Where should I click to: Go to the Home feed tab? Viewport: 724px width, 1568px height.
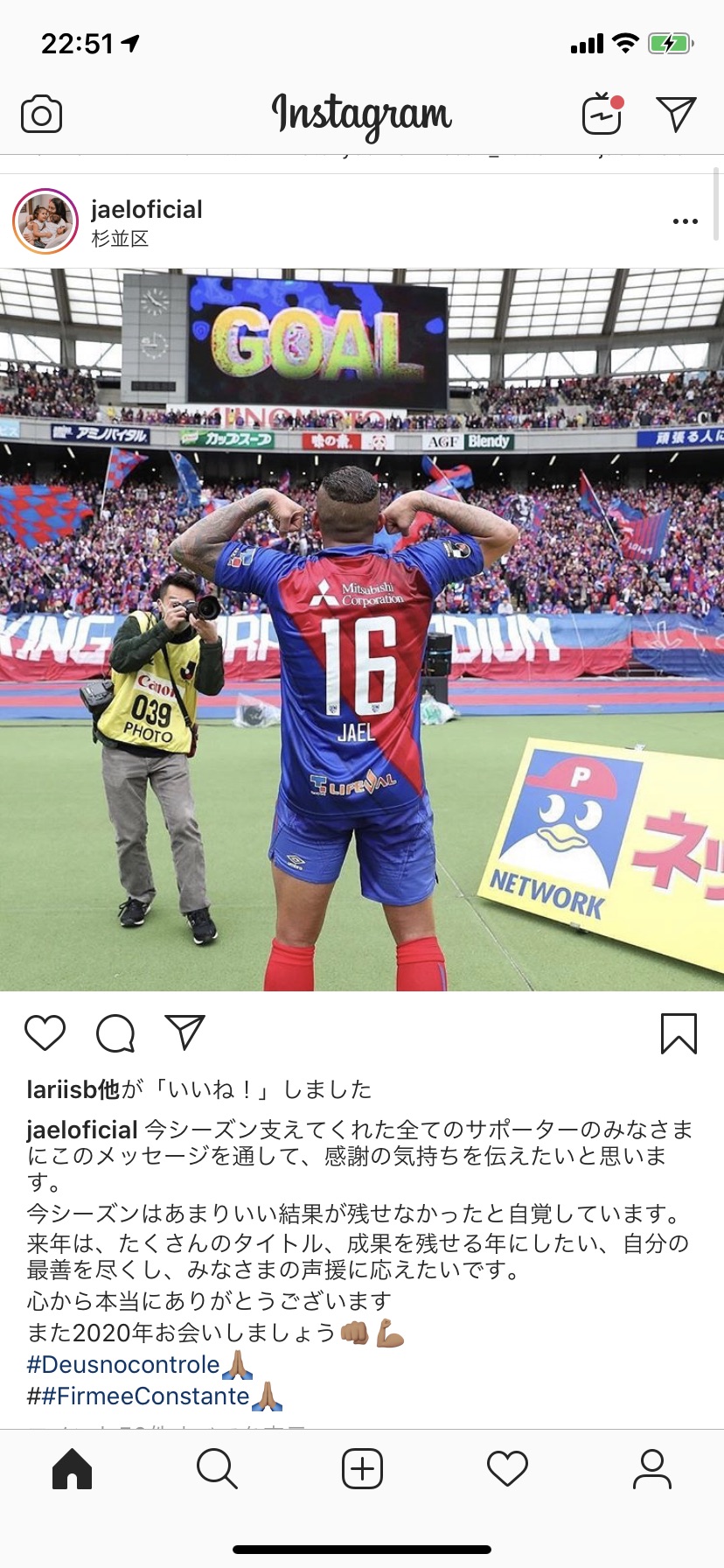tap(72, 1469)
